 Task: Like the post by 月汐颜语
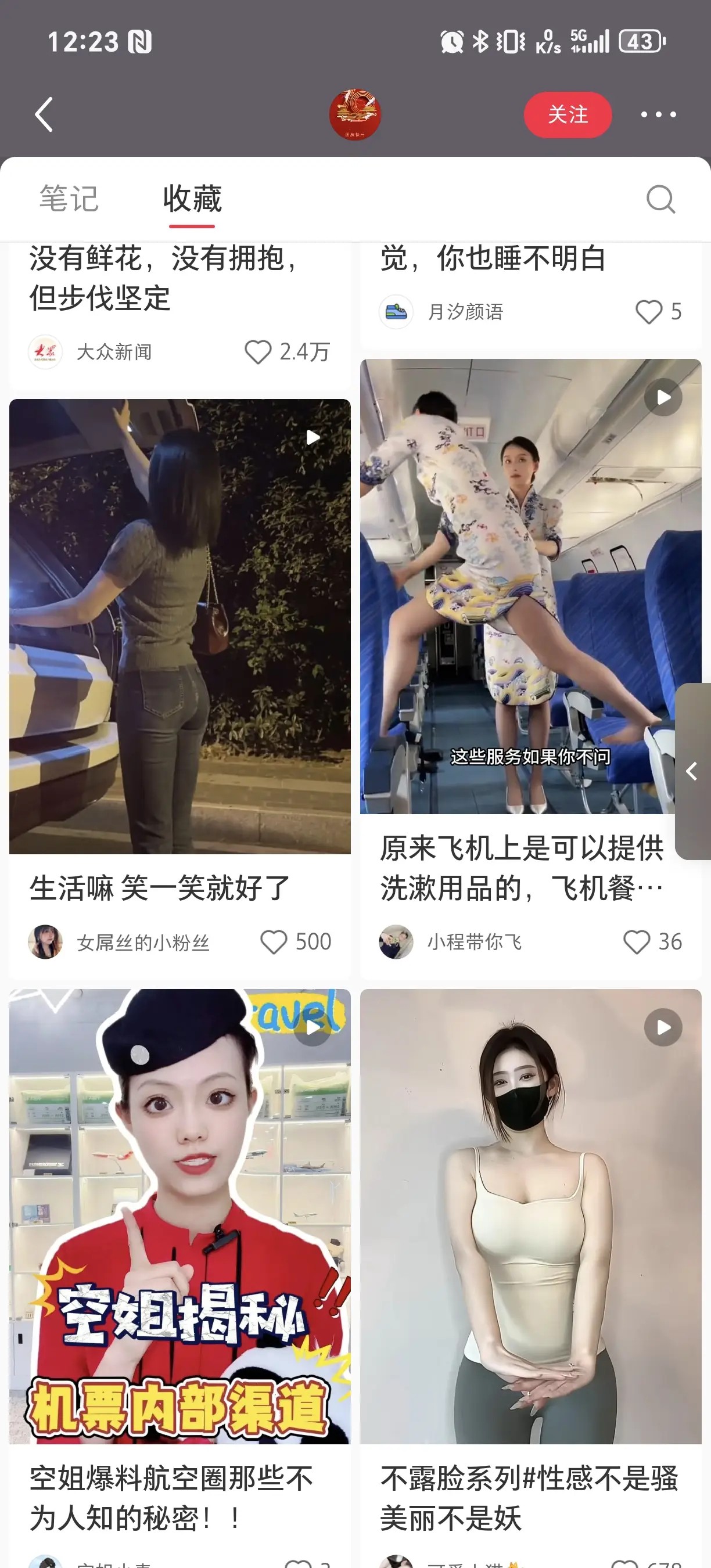click(x=648, y=312)
